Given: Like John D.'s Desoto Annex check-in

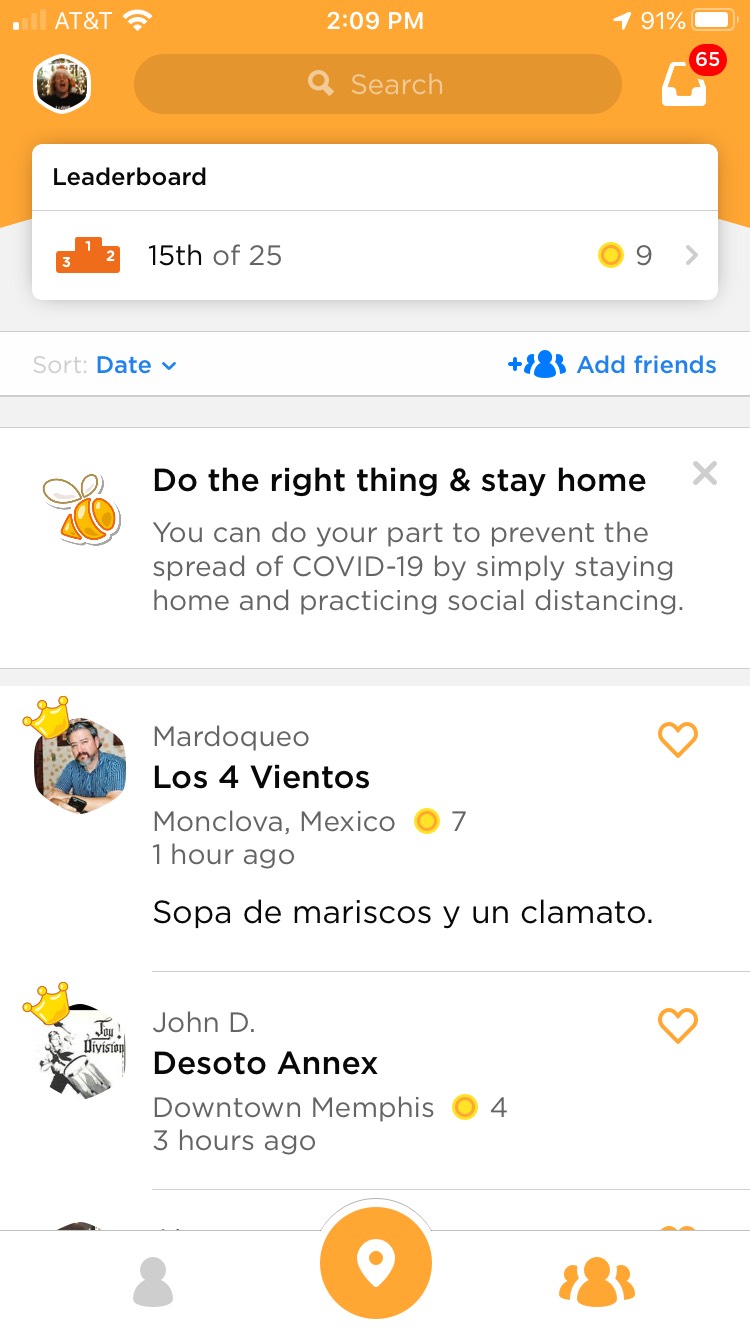Looking at the screenshot, I should coord(677,1026).
